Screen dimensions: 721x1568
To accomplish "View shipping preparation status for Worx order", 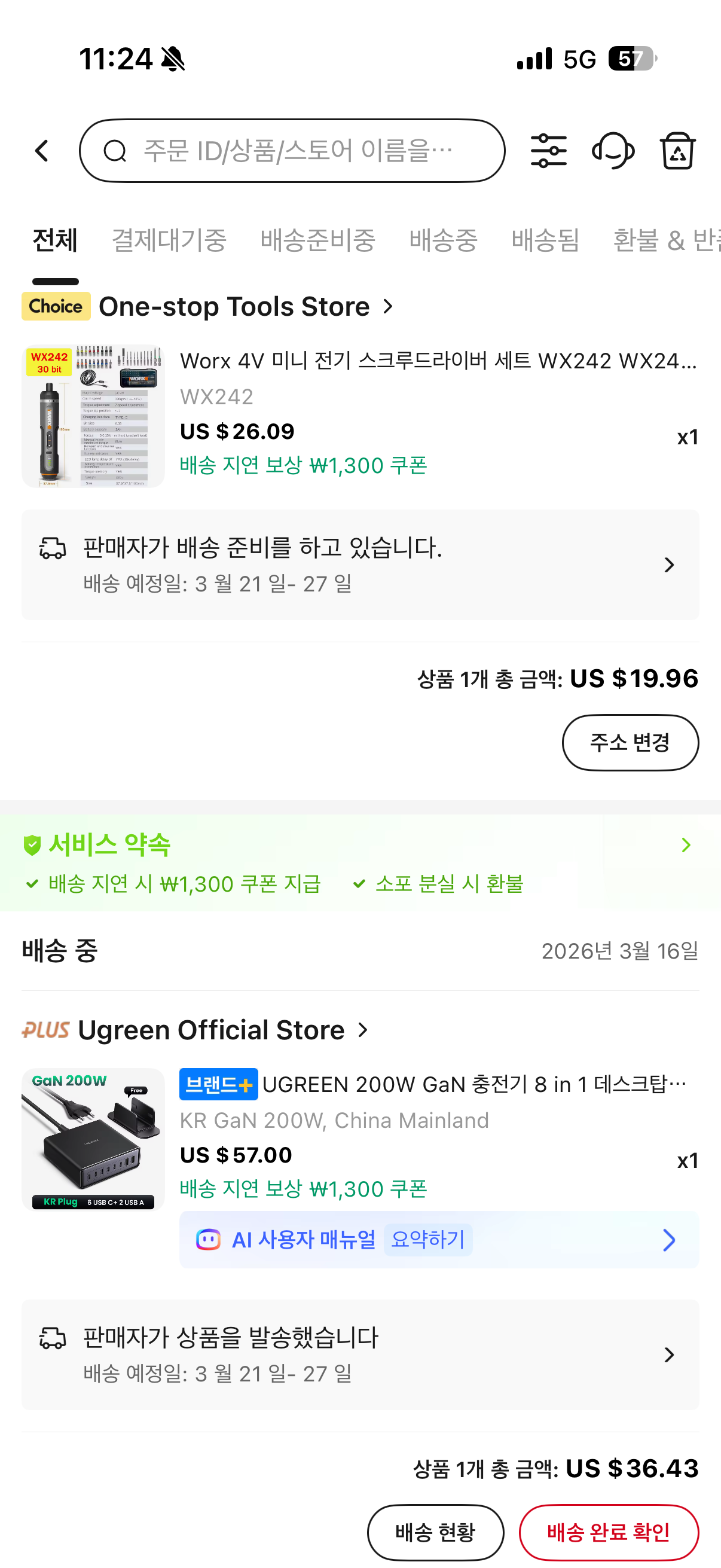I will click(x=360, y=565).
